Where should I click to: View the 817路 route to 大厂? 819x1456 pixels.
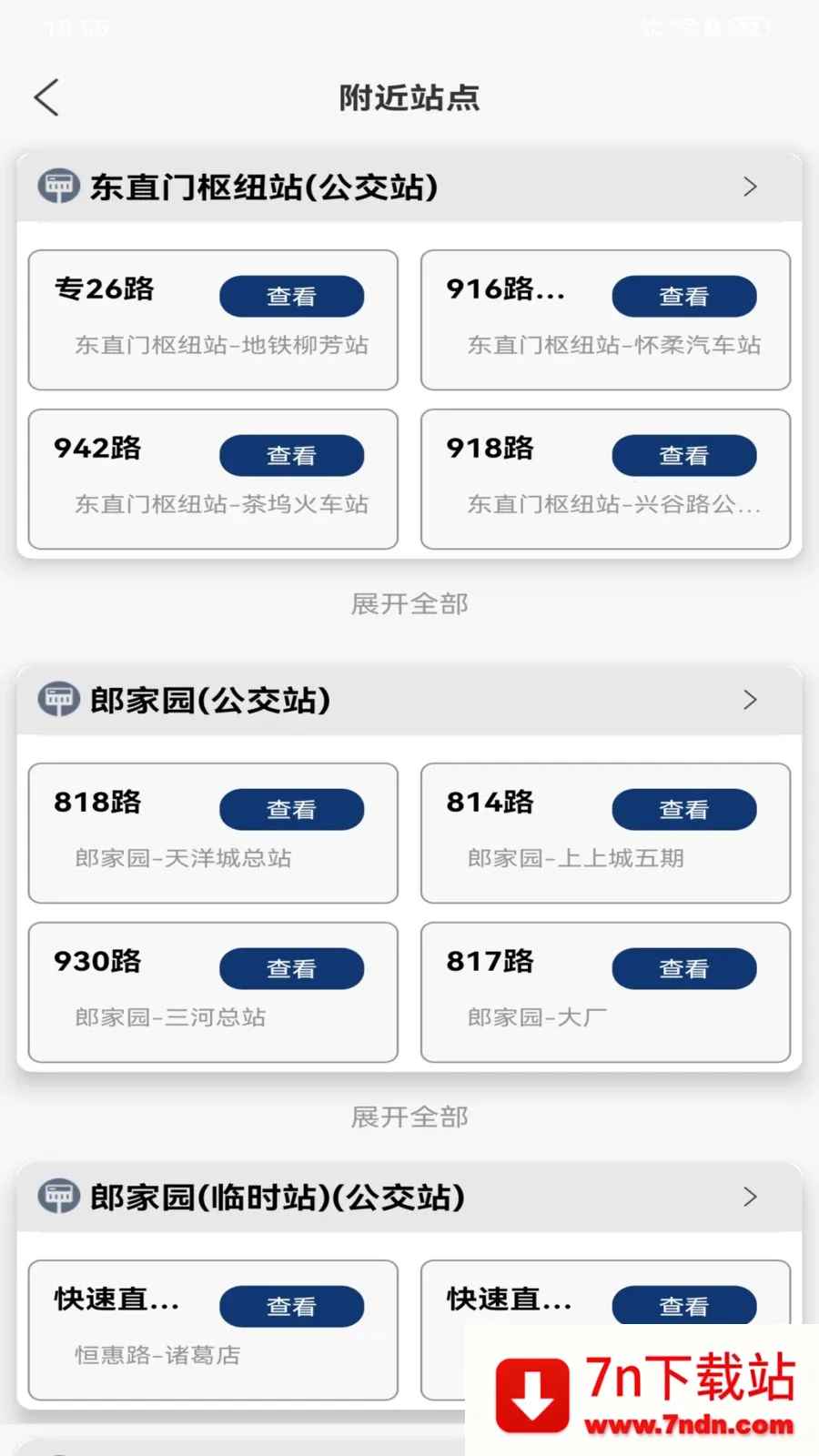coord(683,969)
